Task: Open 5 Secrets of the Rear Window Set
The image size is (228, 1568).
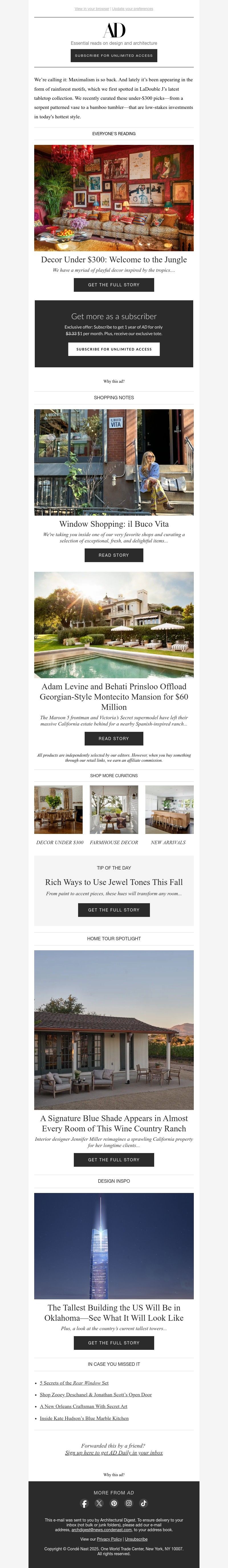Action: (x=74, y=1383)
